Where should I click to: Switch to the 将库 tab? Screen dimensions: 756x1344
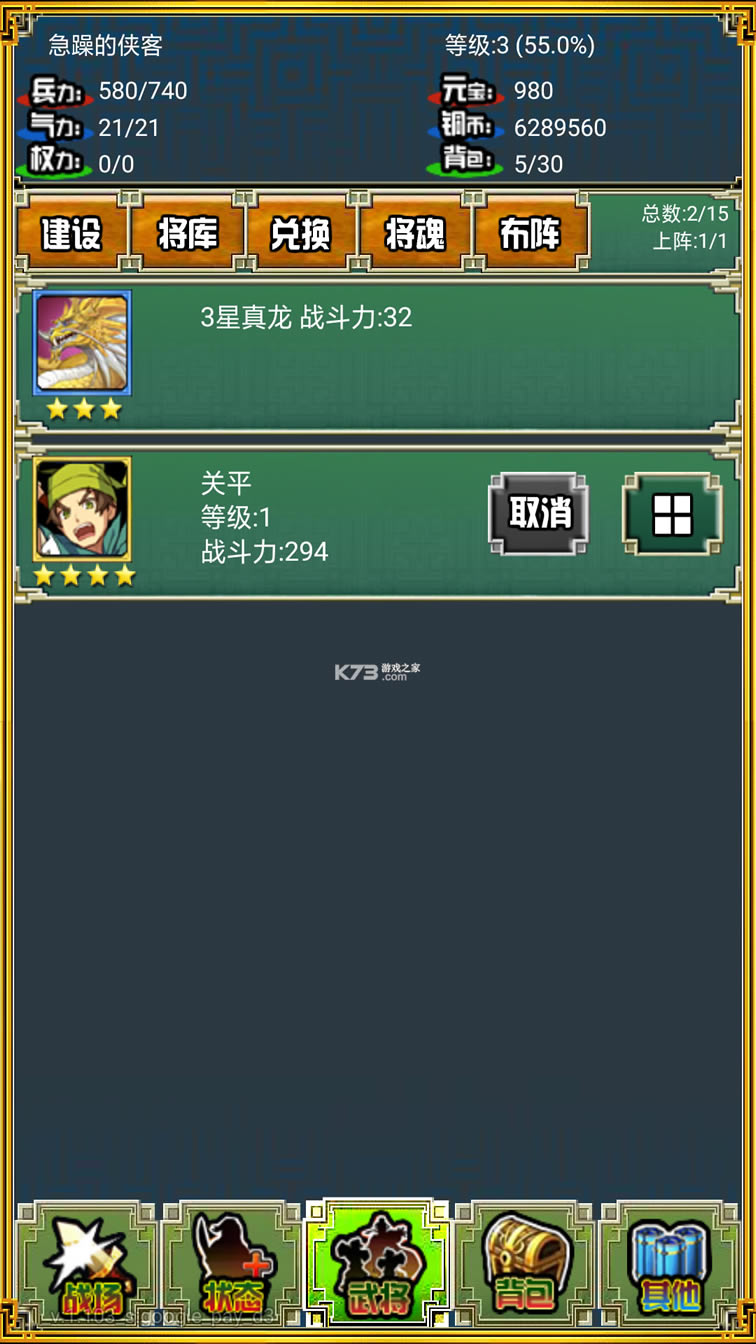click(x=187, y=234)
